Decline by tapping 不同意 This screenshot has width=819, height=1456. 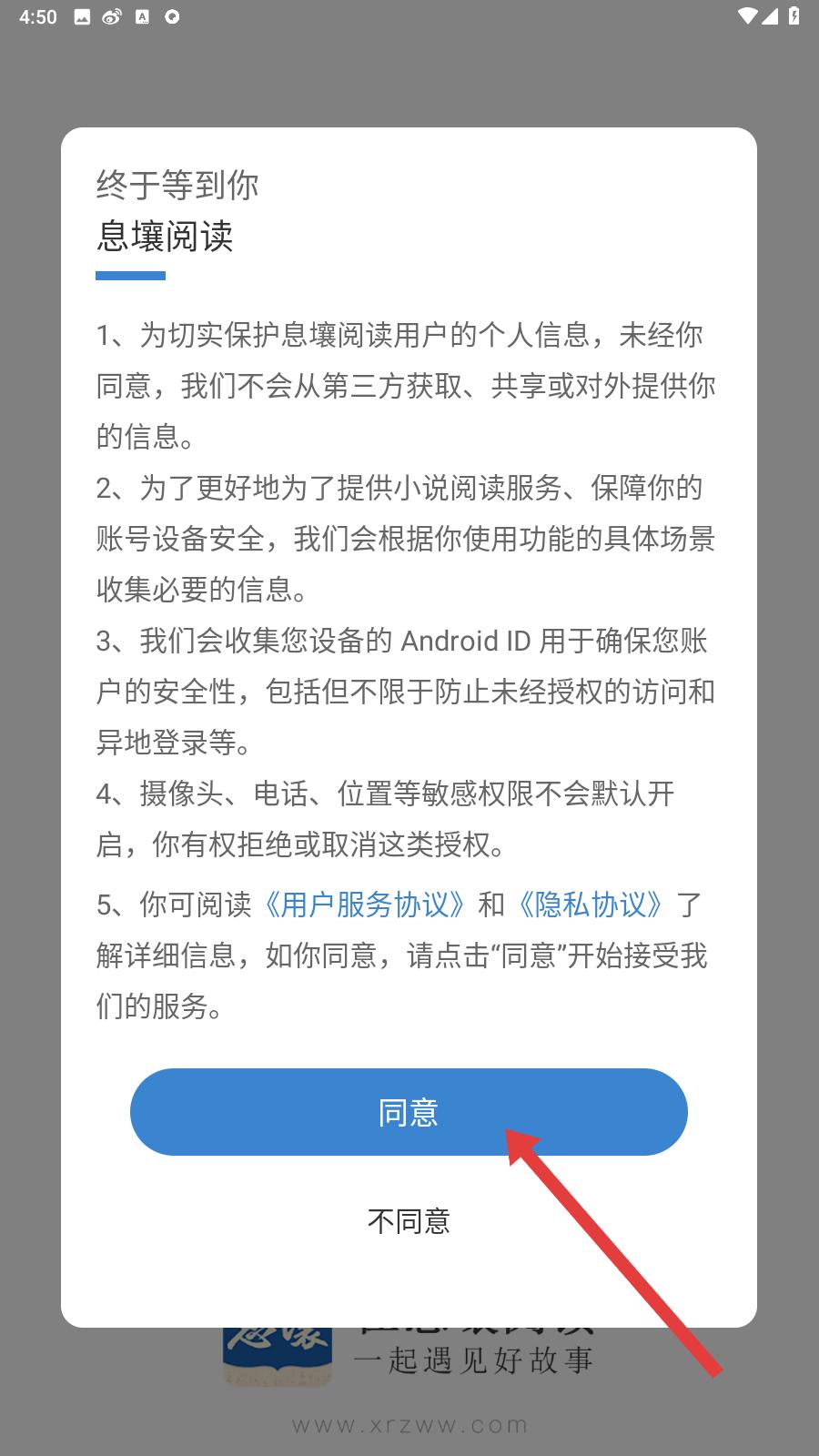pyautogui.click(x=409, y=1221)
